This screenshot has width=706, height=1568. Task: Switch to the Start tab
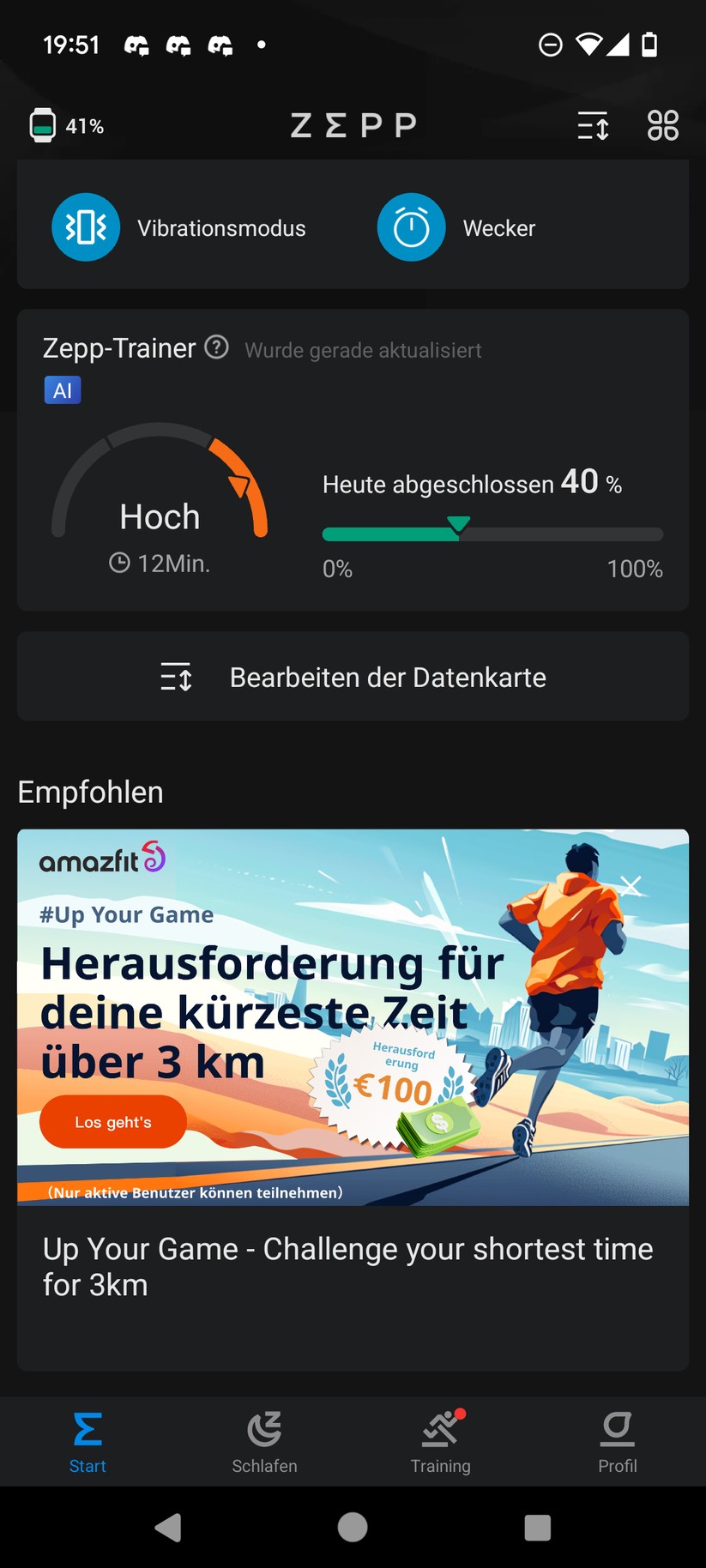pos(87,1443)
